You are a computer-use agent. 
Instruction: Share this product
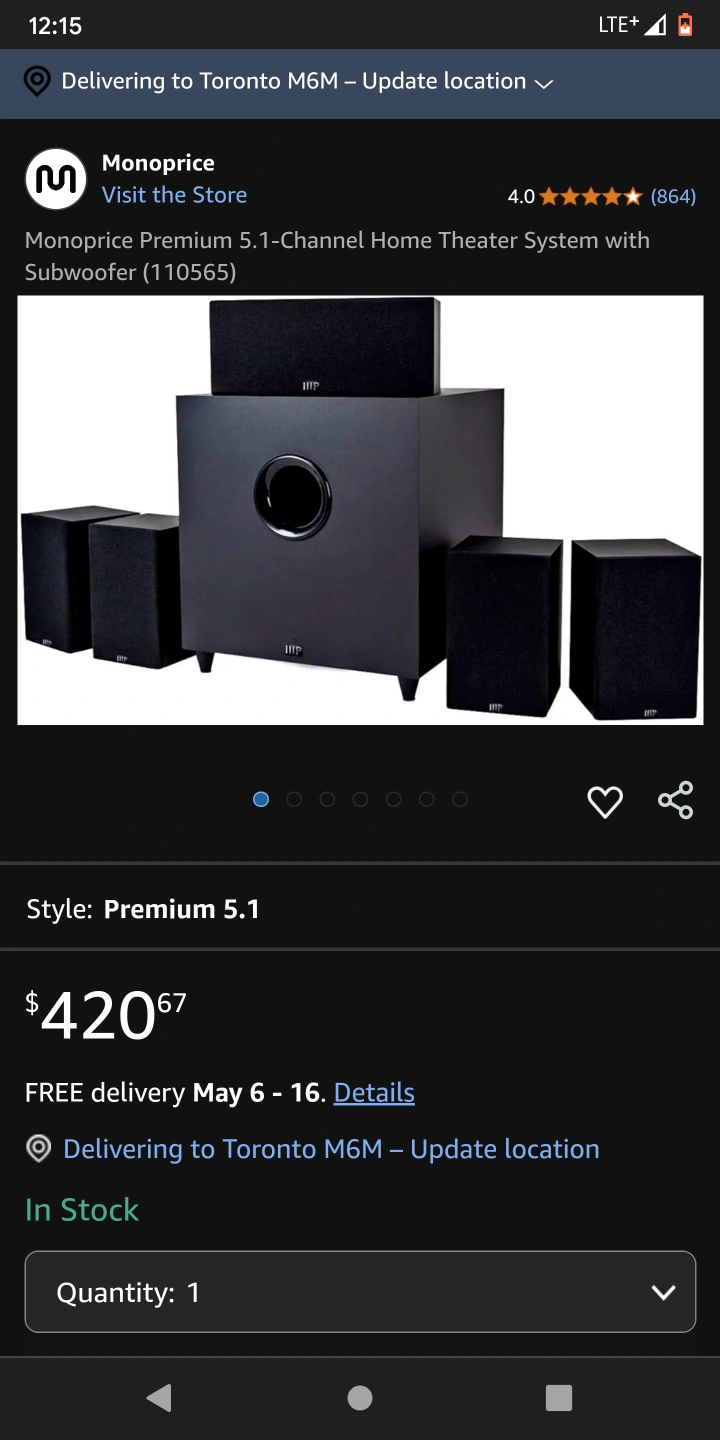click(x=676, y=800)
